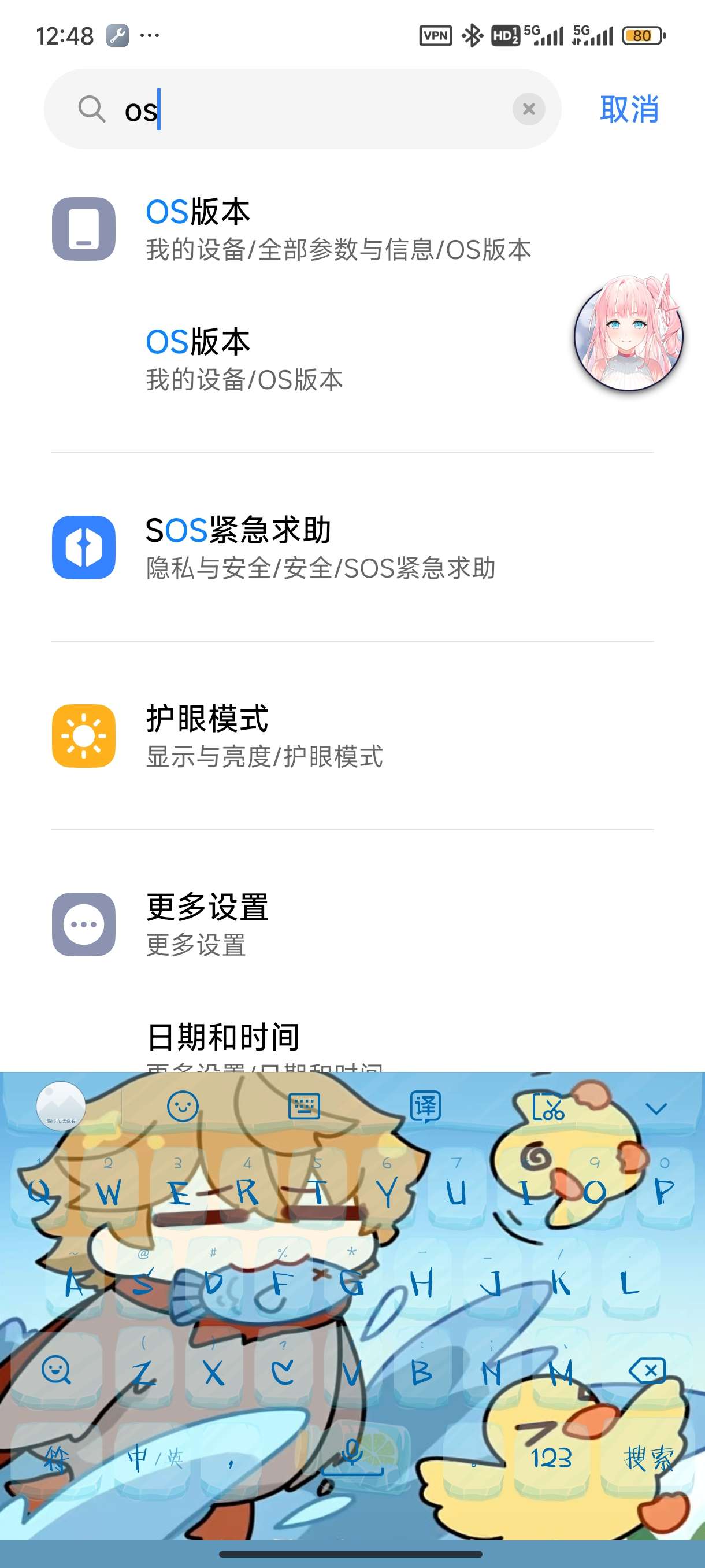Image resolution: width=705 pixels, height=1568 pixels.
Task: Open the translate function on the keyboard
Action: coord(426,1107)
